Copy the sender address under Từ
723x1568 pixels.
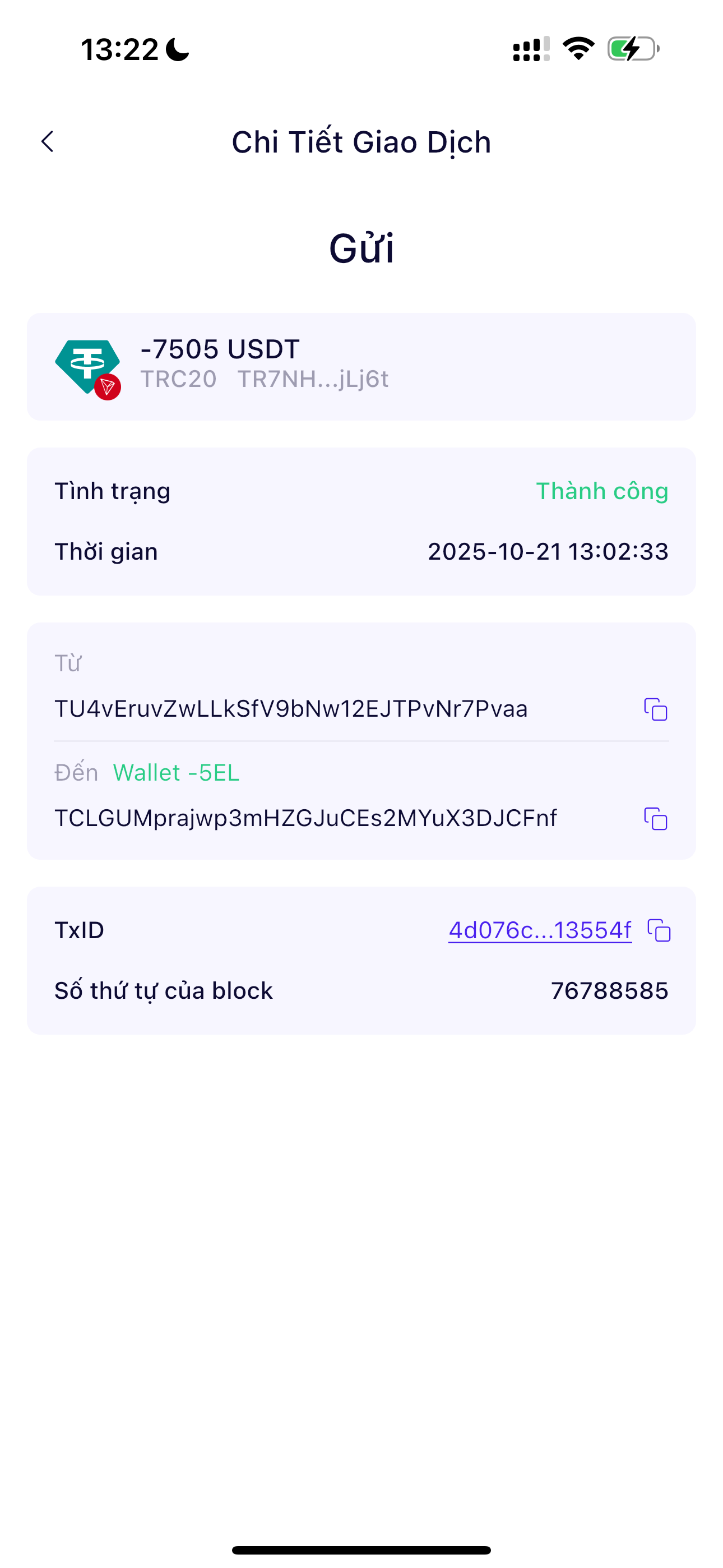[x=655, y=709]
